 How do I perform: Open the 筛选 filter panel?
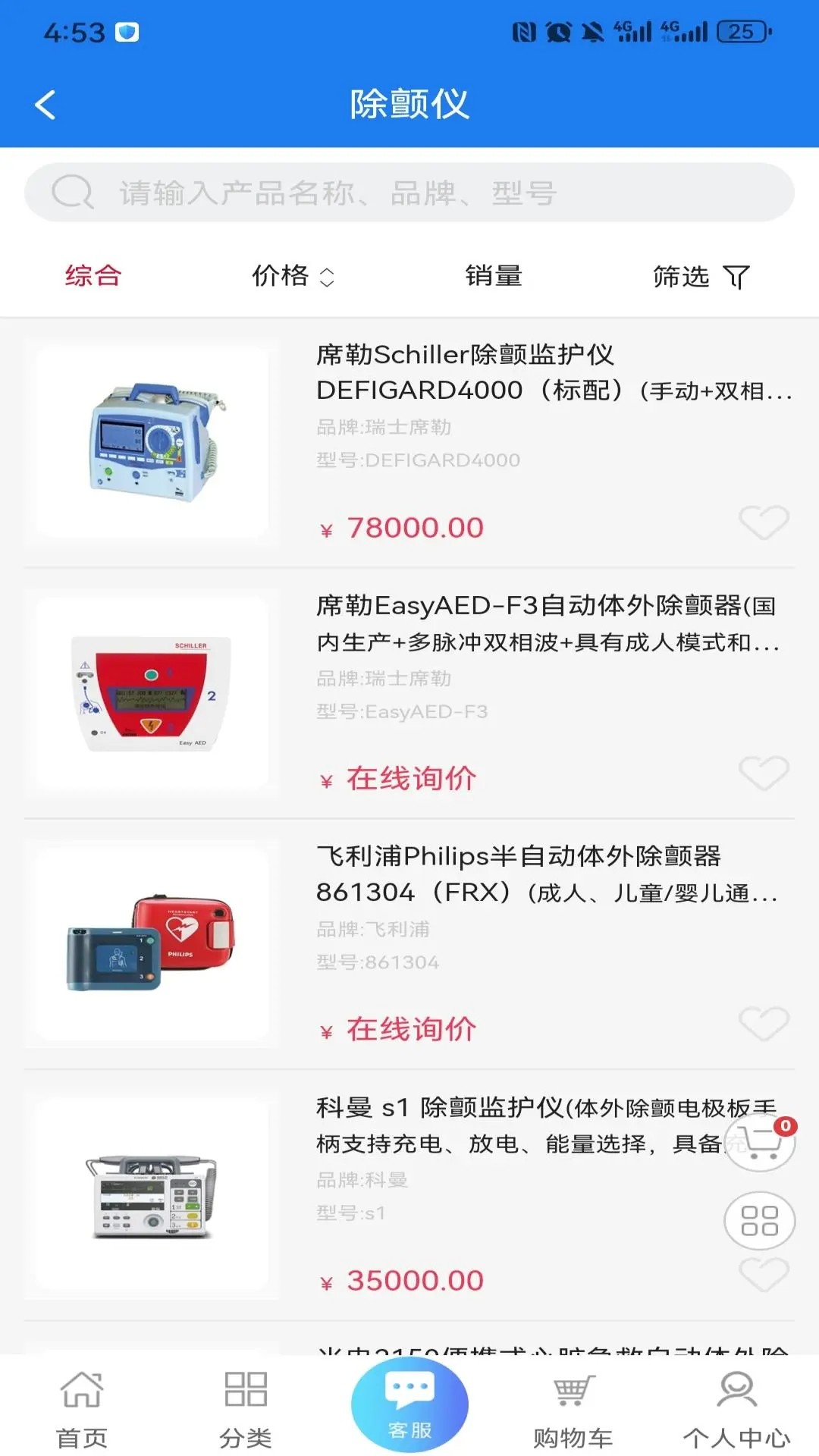tap(698, 276)
